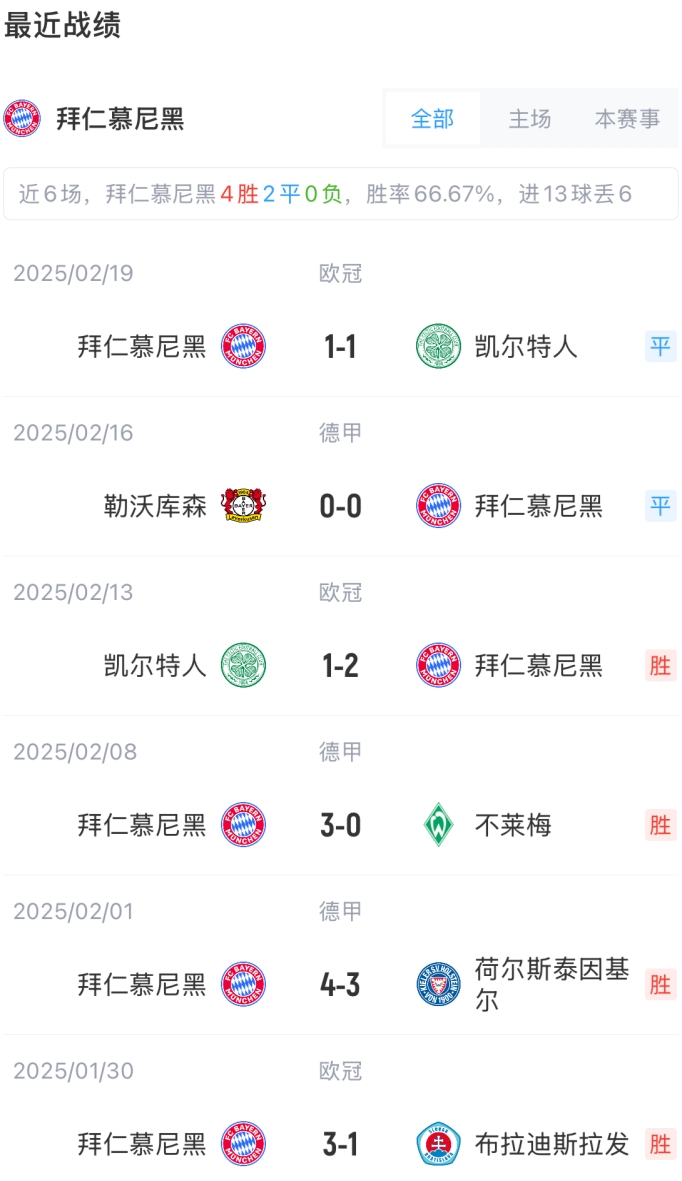682x1181 pixels.
Task: Select the 全部 filter tab
Action: coord(432,119)
